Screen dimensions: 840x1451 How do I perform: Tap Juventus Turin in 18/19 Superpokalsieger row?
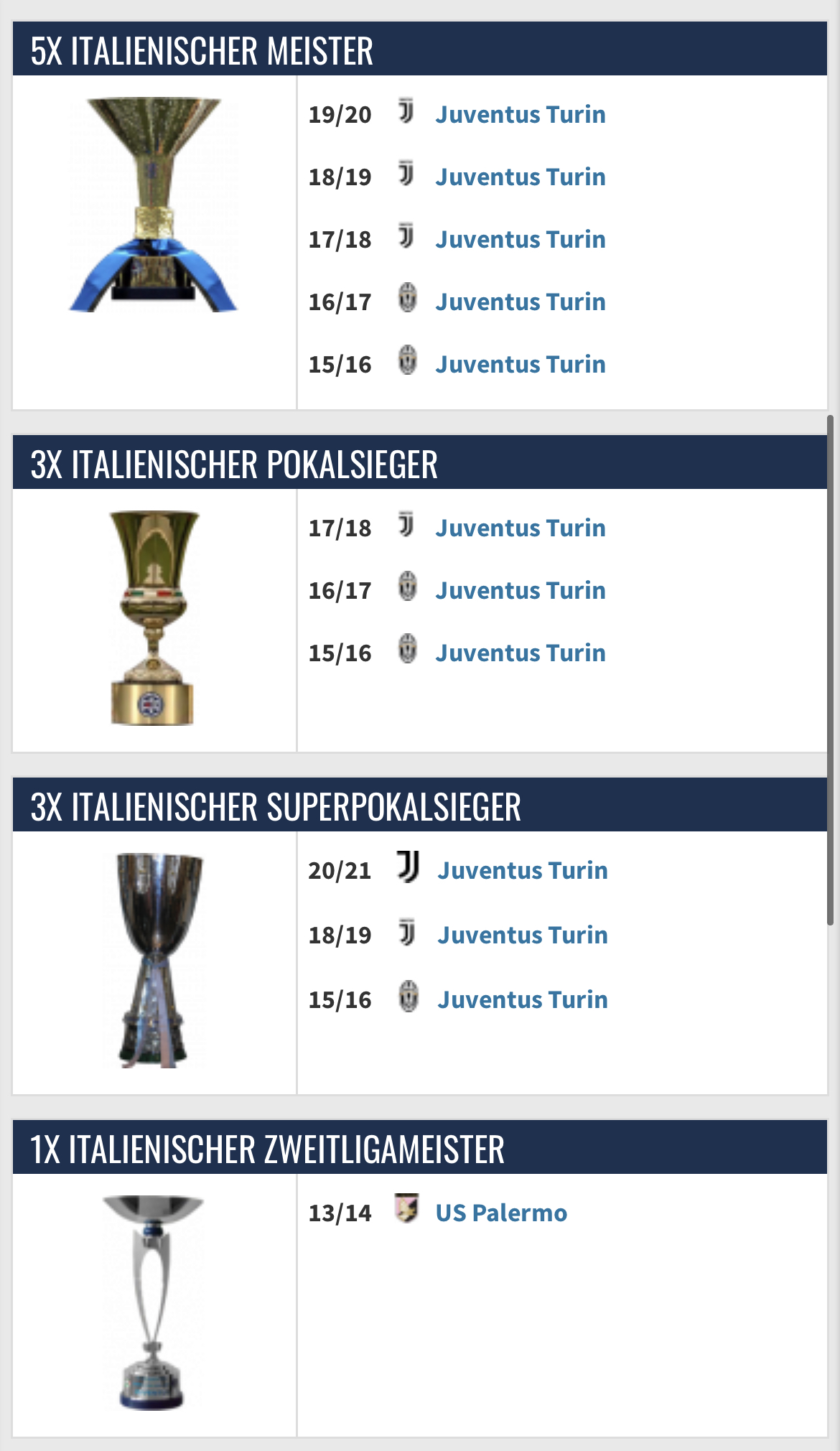click(523, 936)
